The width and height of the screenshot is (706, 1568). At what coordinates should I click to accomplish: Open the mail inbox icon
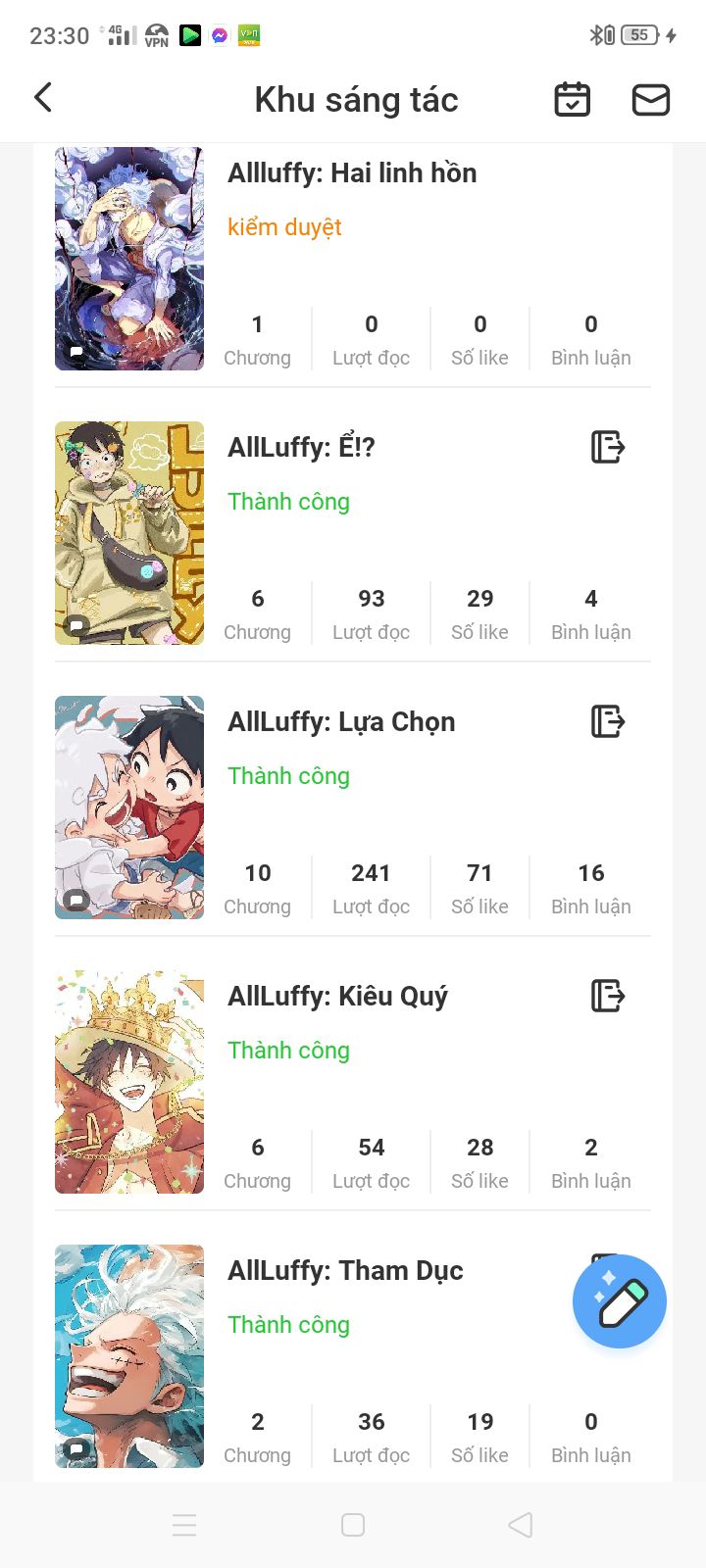(x=650, y=99)
